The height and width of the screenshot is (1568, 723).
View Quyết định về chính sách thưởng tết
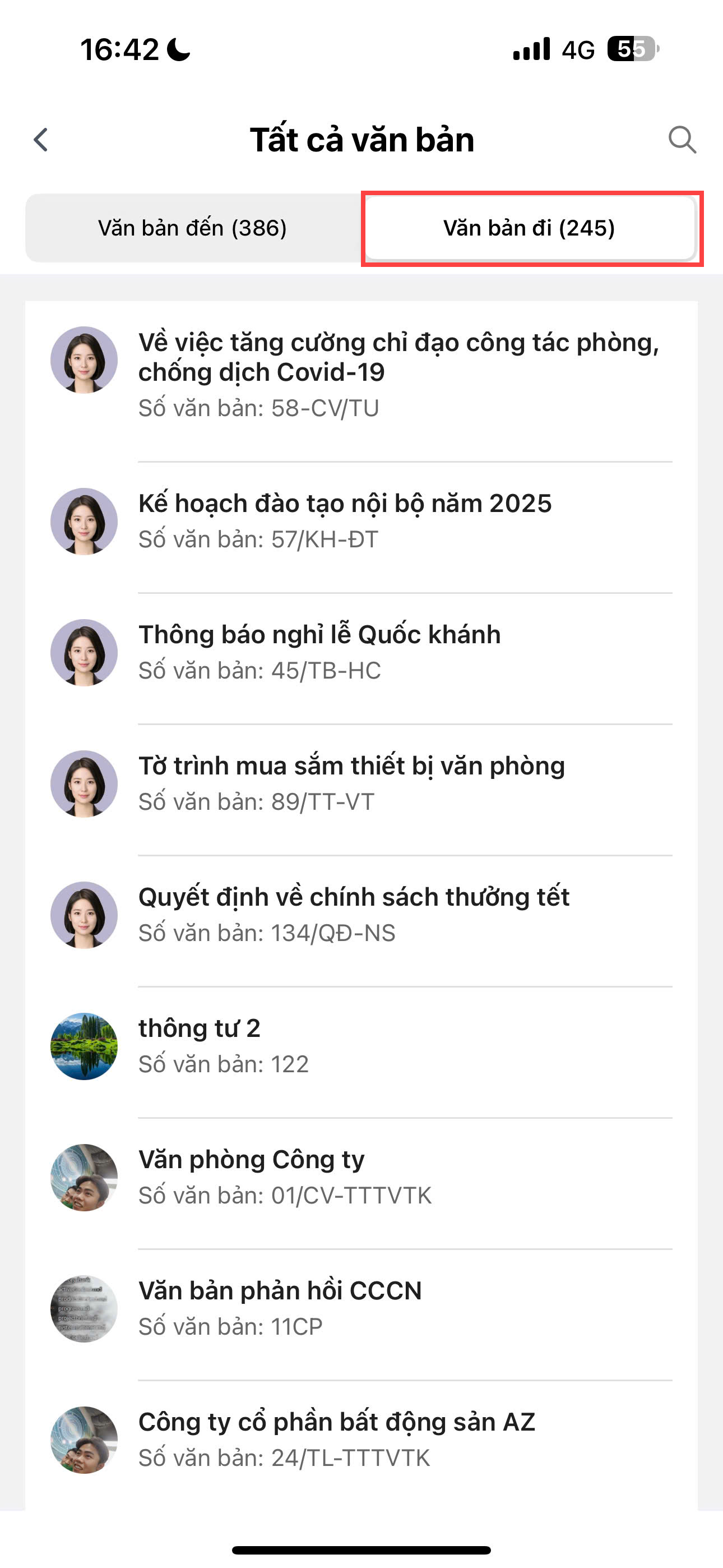click(x=354, y=913)
